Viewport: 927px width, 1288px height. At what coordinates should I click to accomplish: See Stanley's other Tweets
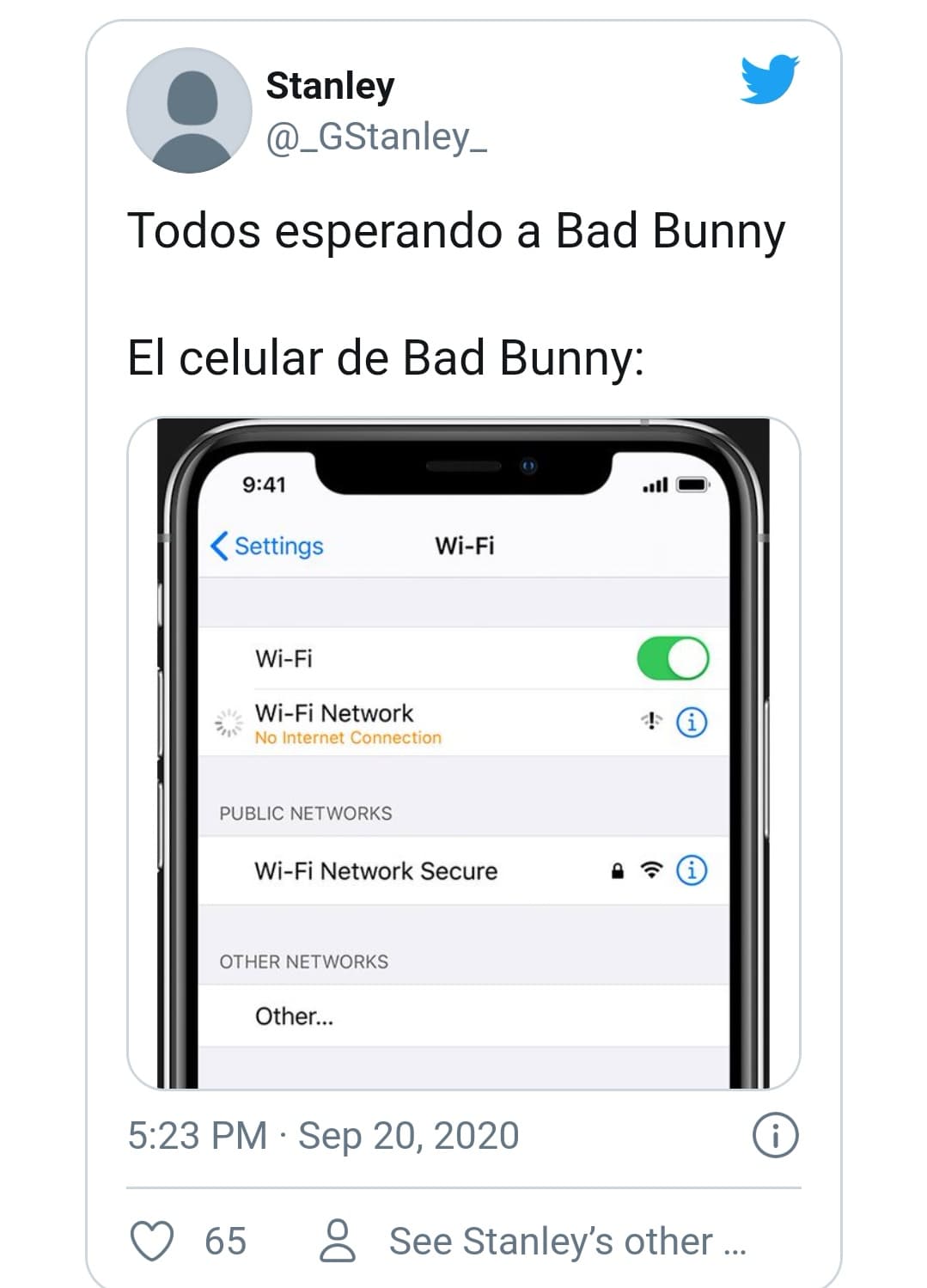[x=533, y=1241]
